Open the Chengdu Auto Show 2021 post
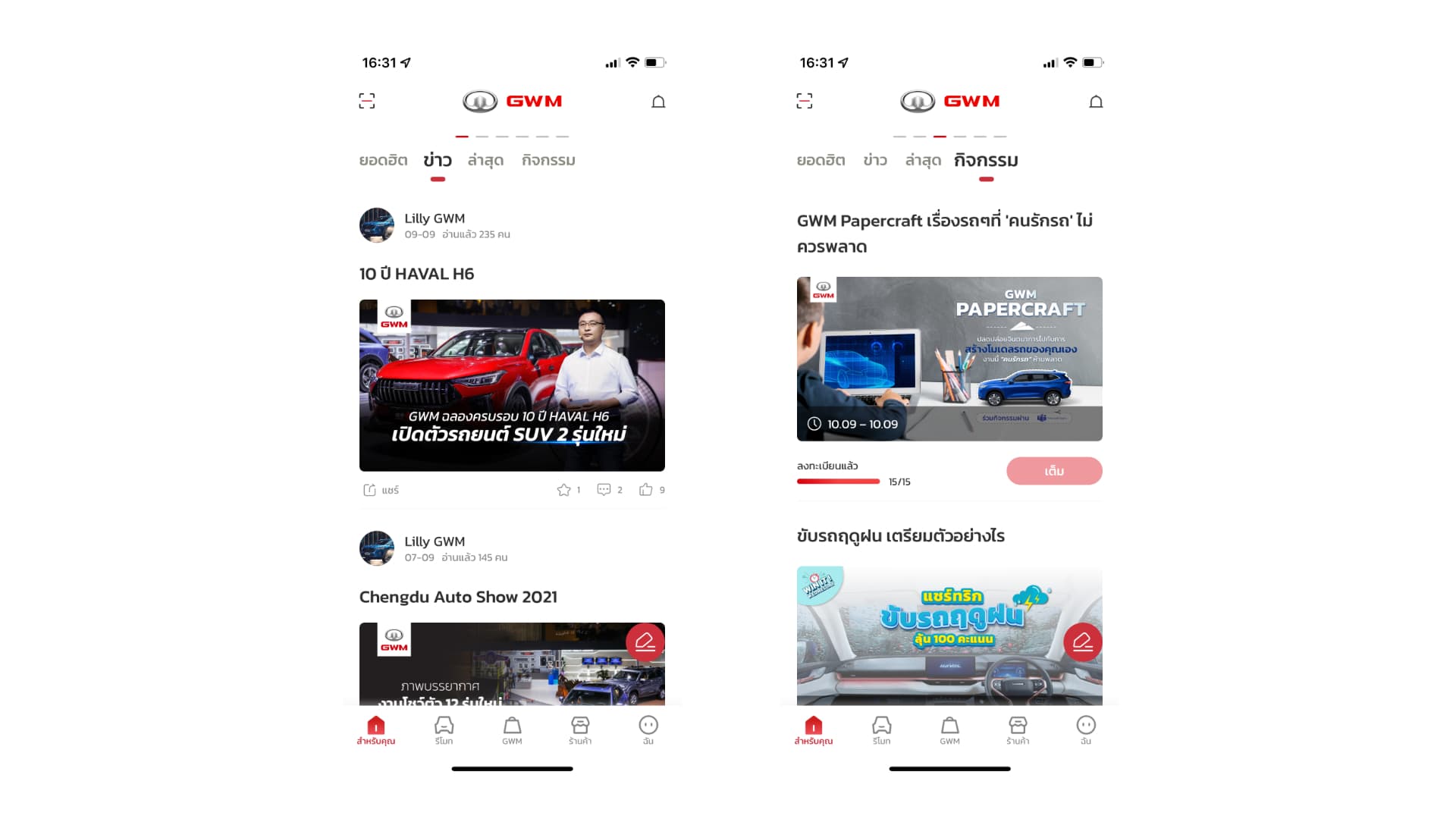The height and width of the screenshot is (819, 1456). 458,597
